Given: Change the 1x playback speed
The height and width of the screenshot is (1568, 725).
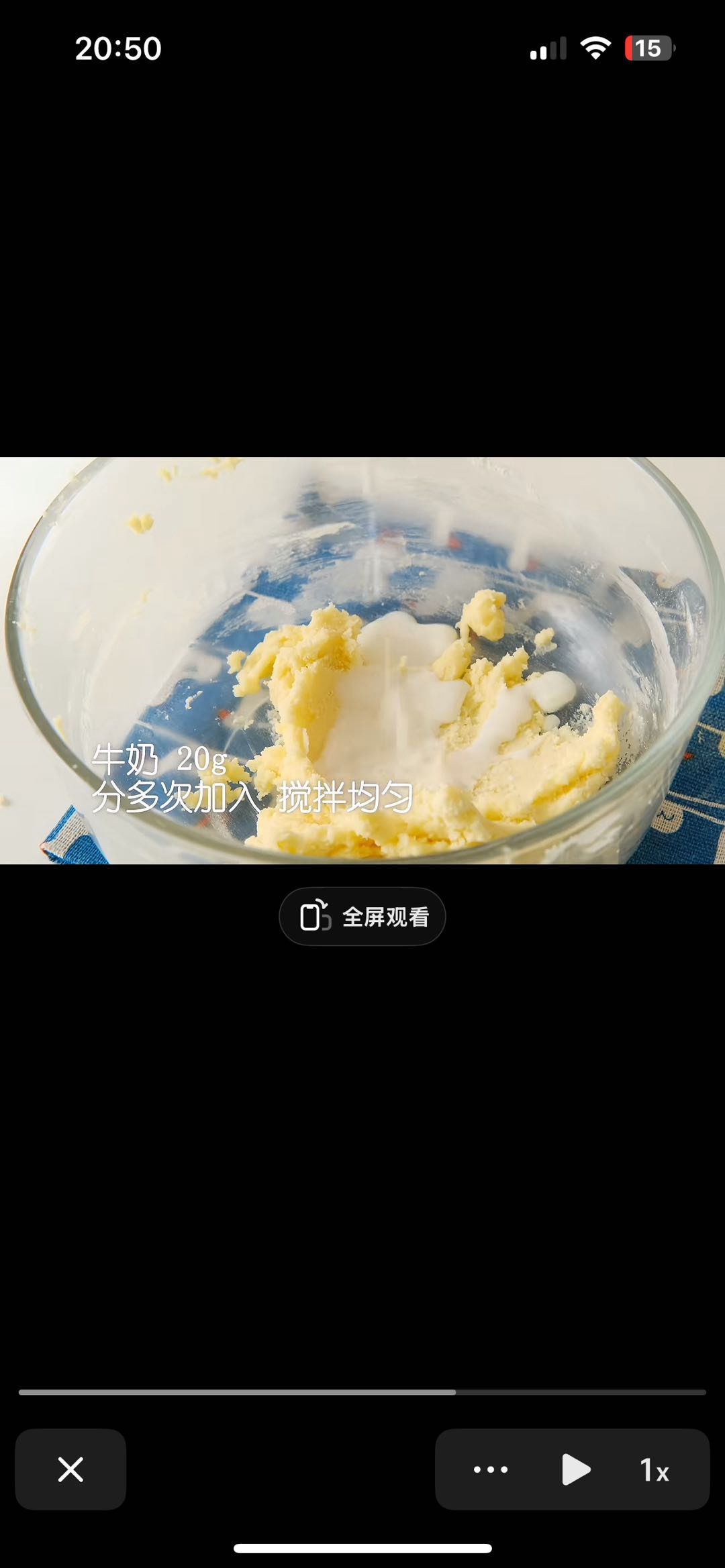Looking at the screenshot, I should point(655,1469).
